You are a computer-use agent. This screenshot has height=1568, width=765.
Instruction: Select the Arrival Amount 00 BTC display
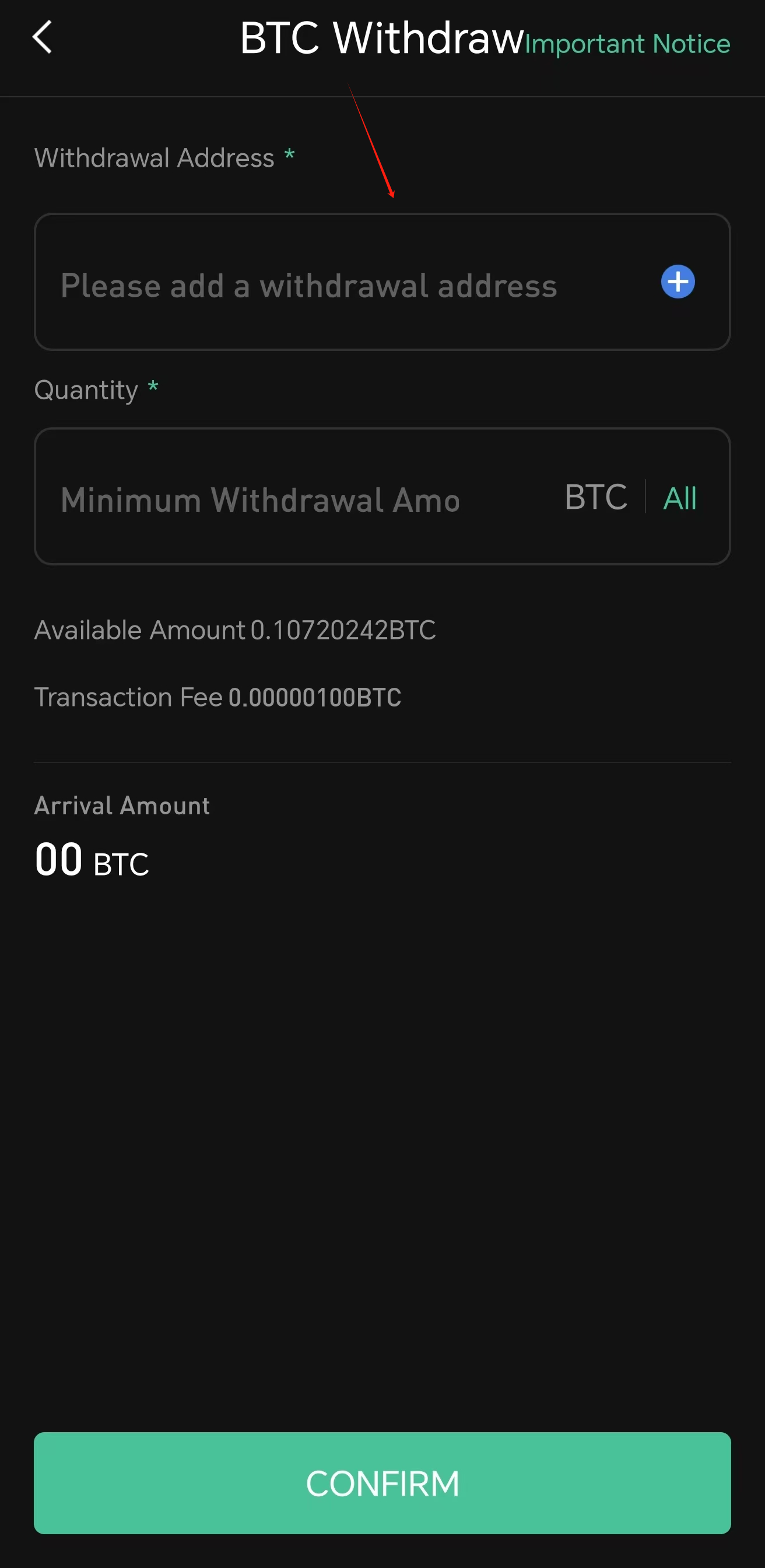[92, 858]
